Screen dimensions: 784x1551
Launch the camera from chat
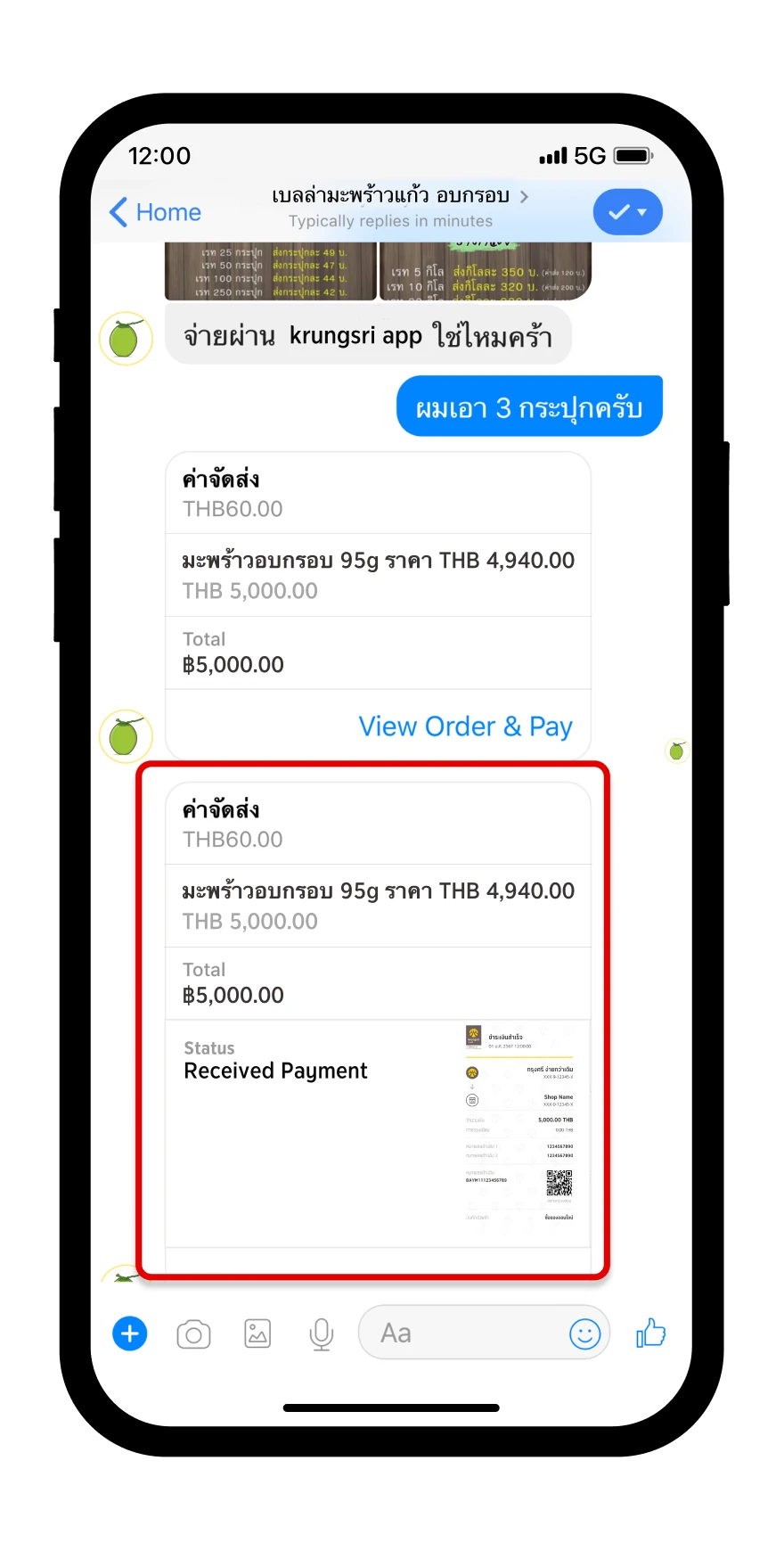click(x=193, y=1334)
